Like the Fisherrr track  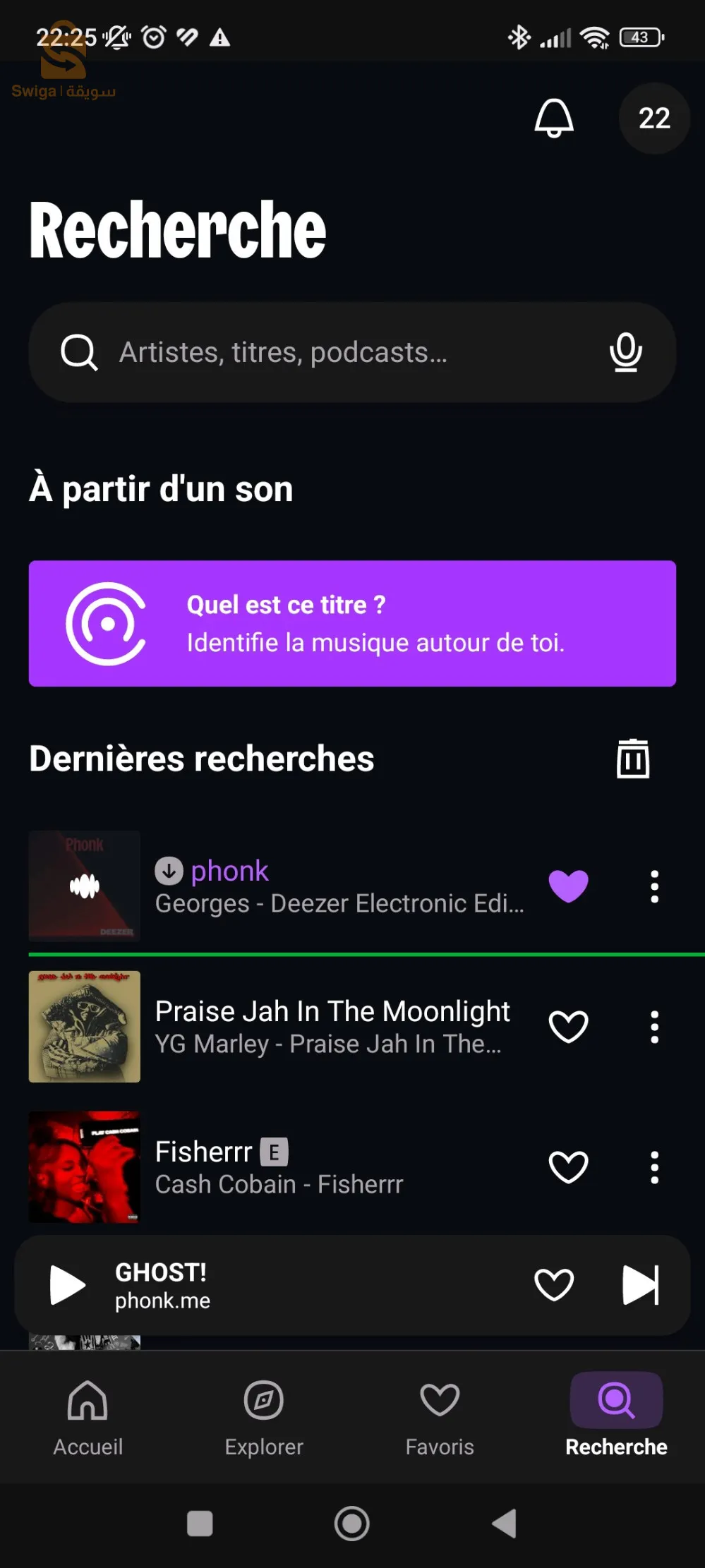(568, 1166)
